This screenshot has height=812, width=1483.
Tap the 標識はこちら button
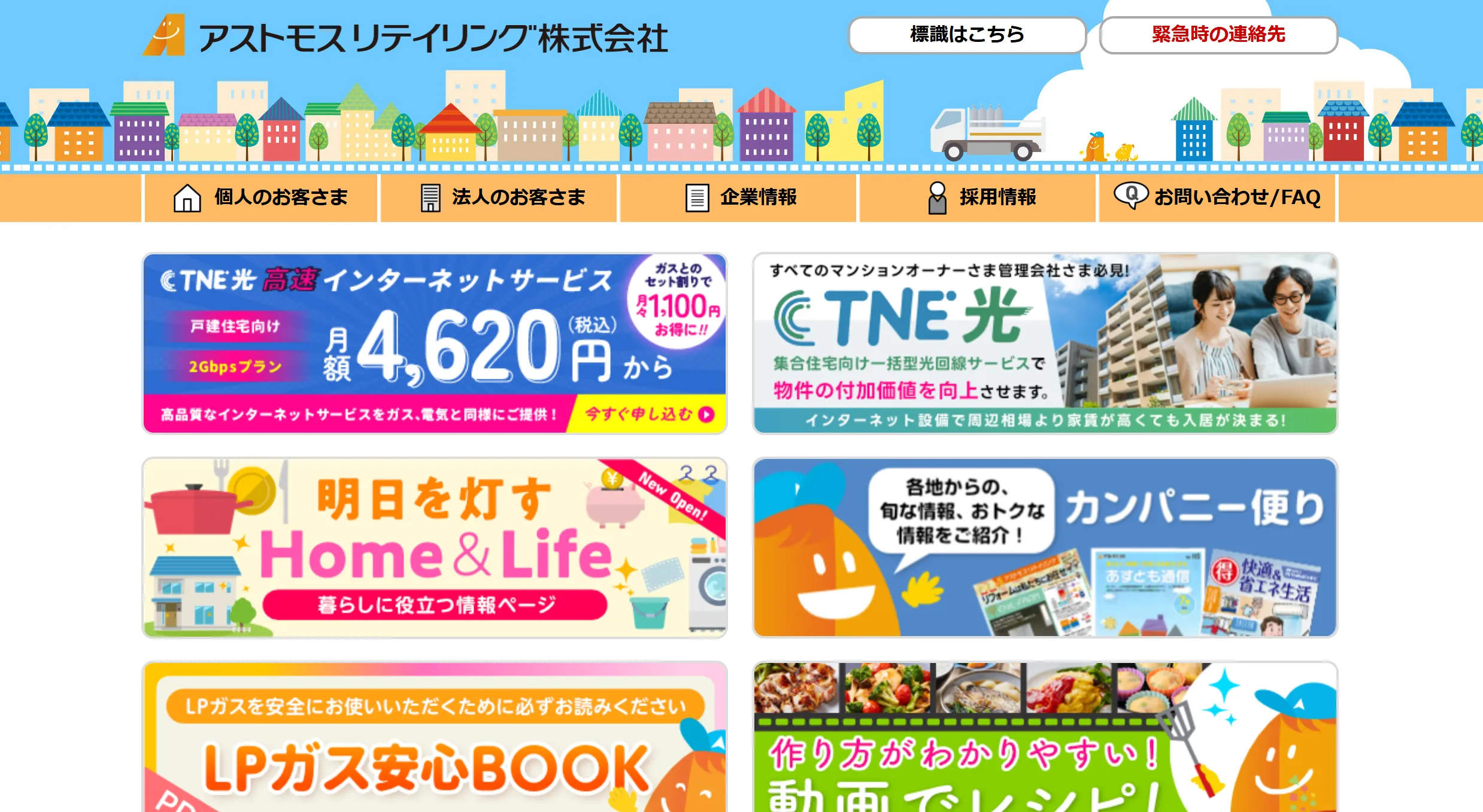[966, 35]
